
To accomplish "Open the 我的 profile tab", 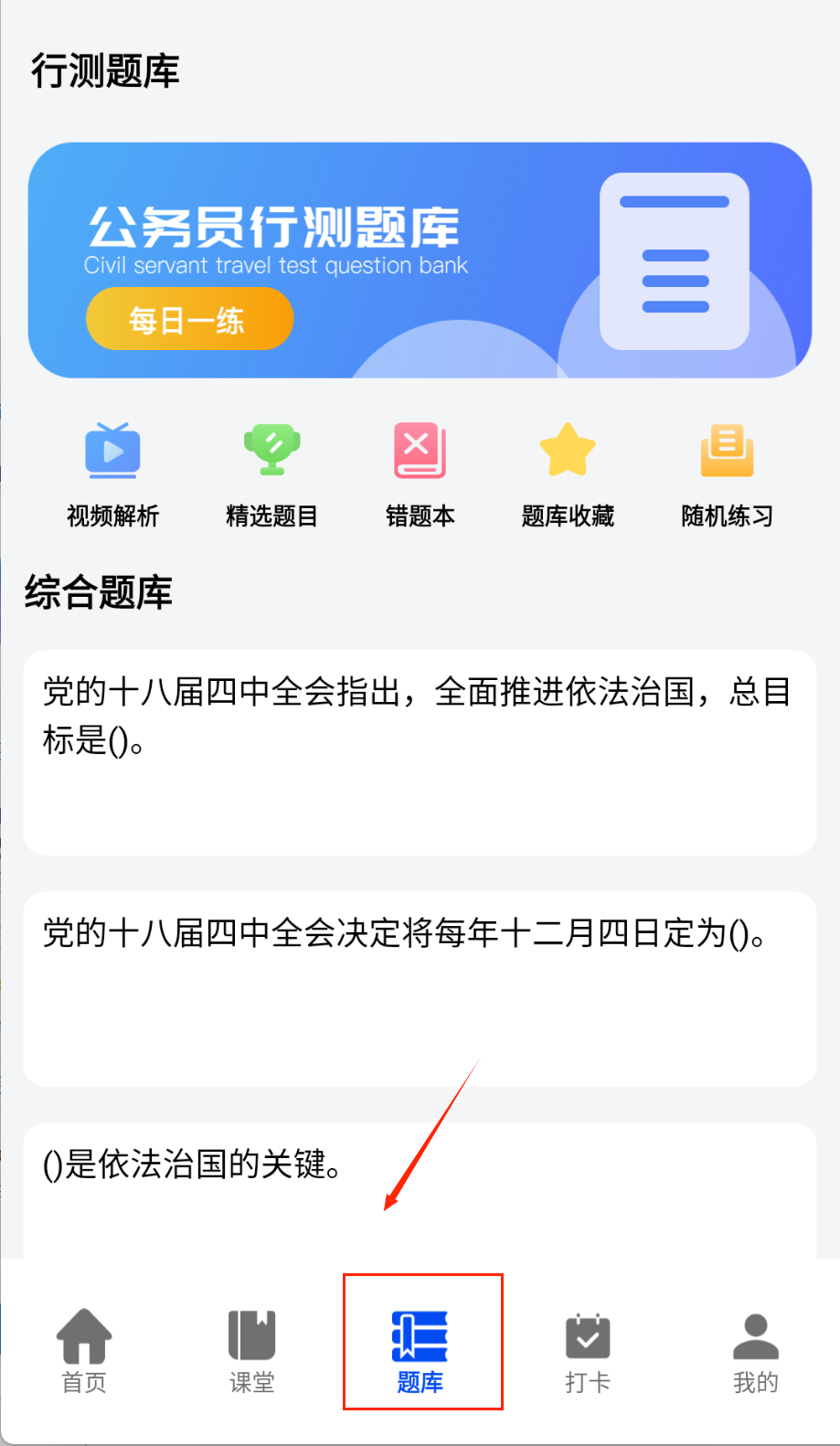I will [755, 1350].
